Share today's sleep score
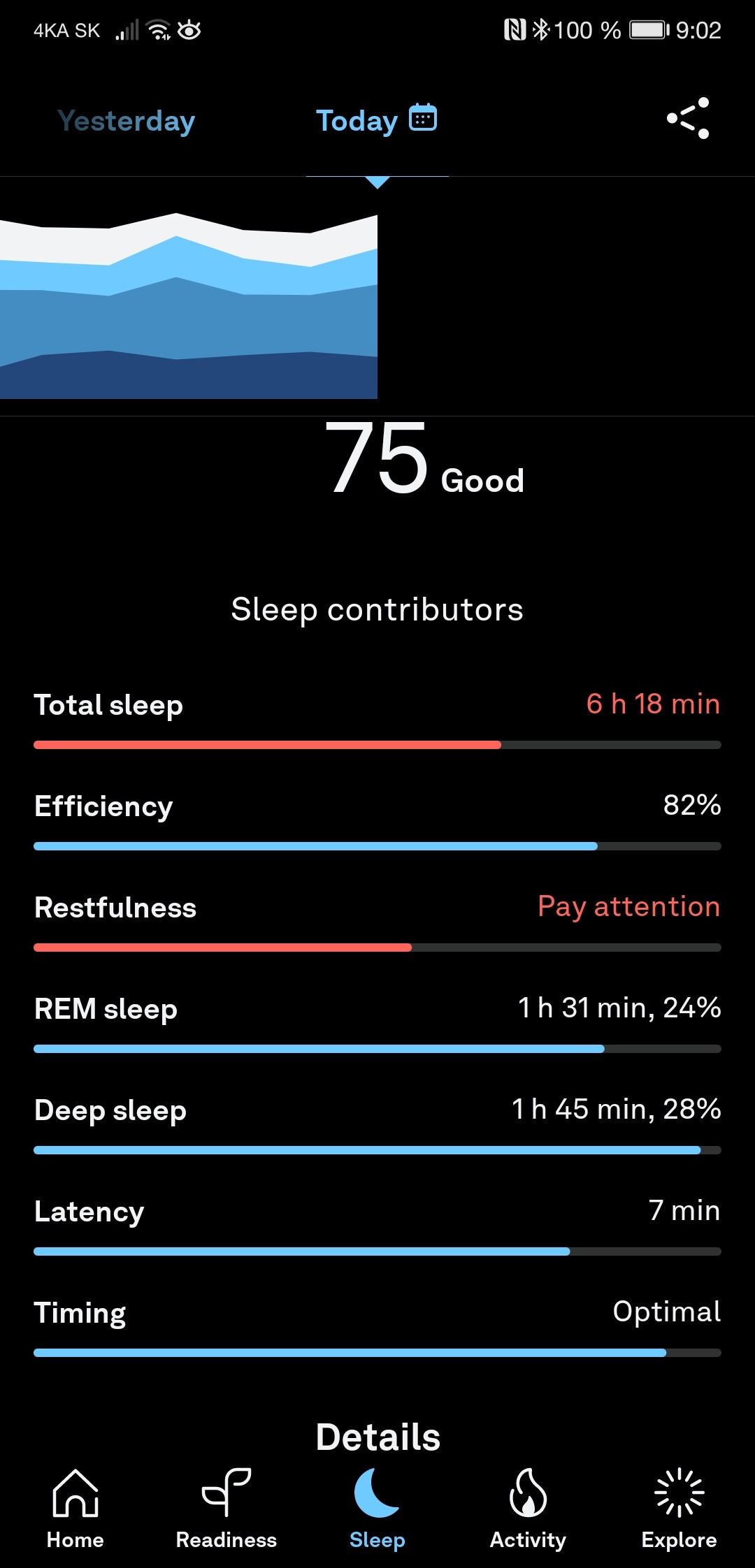The image size is (755, 1568). [688, 118]
